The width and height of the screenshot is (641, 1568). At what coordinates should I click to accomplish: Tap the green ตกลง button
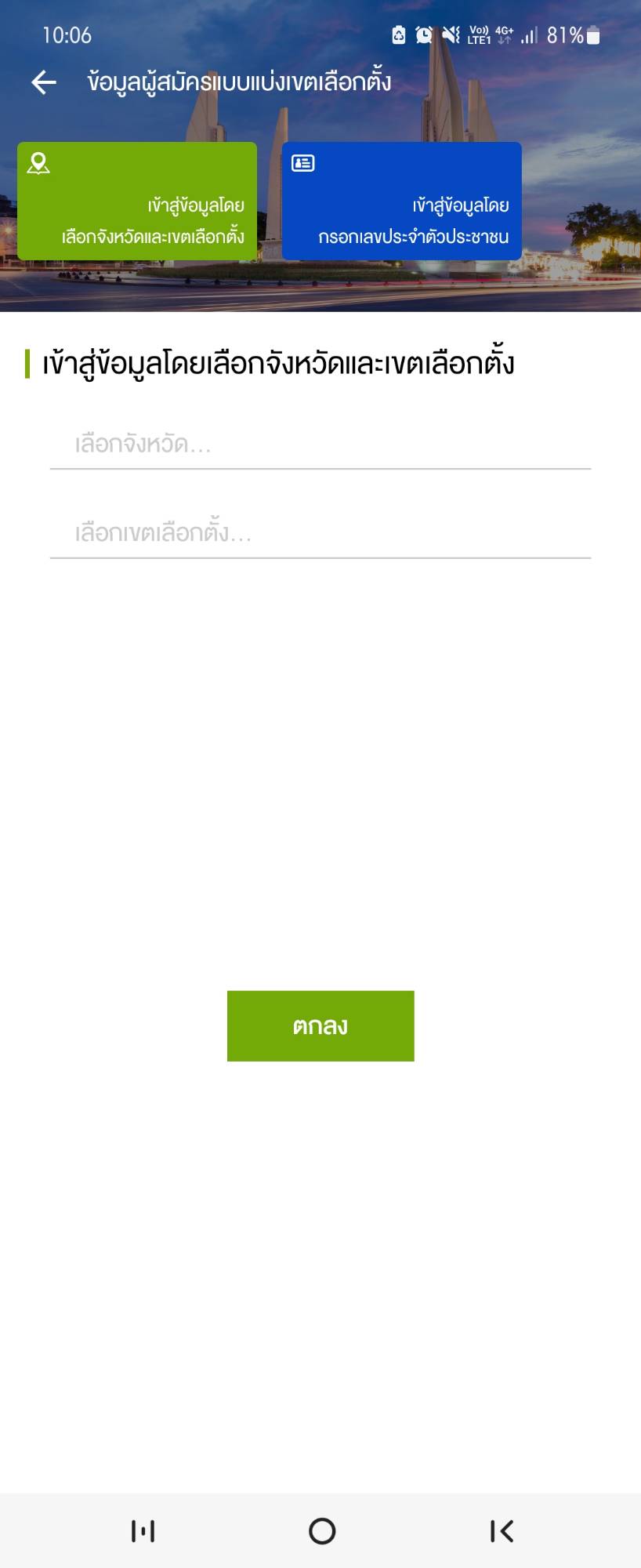(x=320, y=1025)
